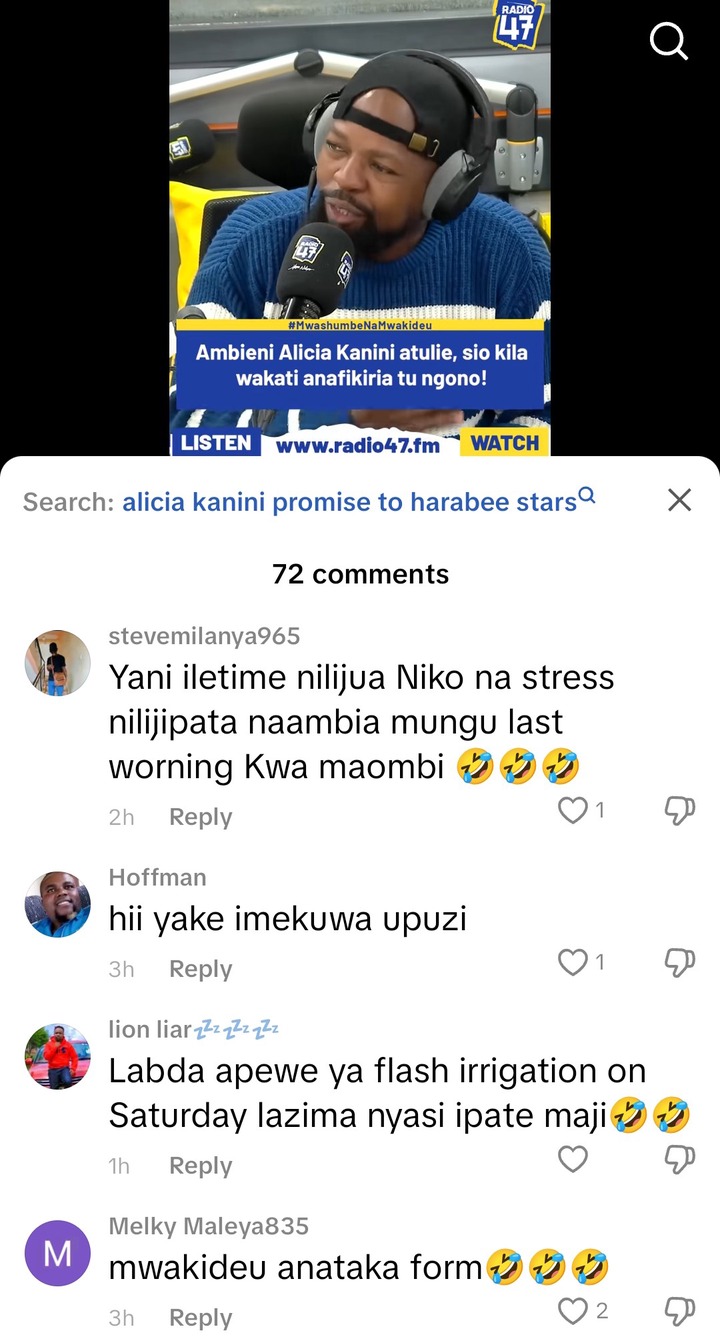Like stevemilanya965's comment

[x=573, y=811]
